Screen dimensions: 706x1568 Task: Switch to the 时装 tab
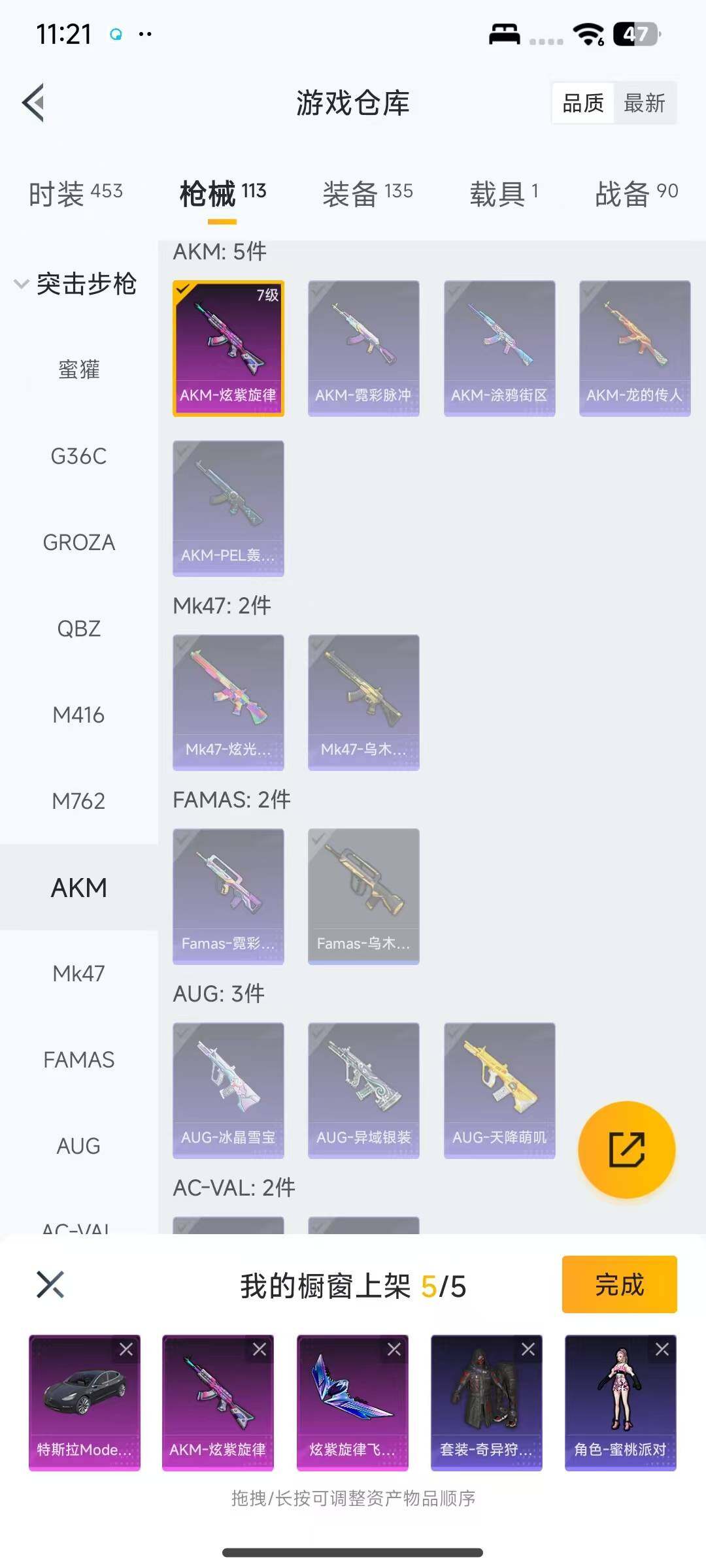pyautogui.click(x=75, y=193)
